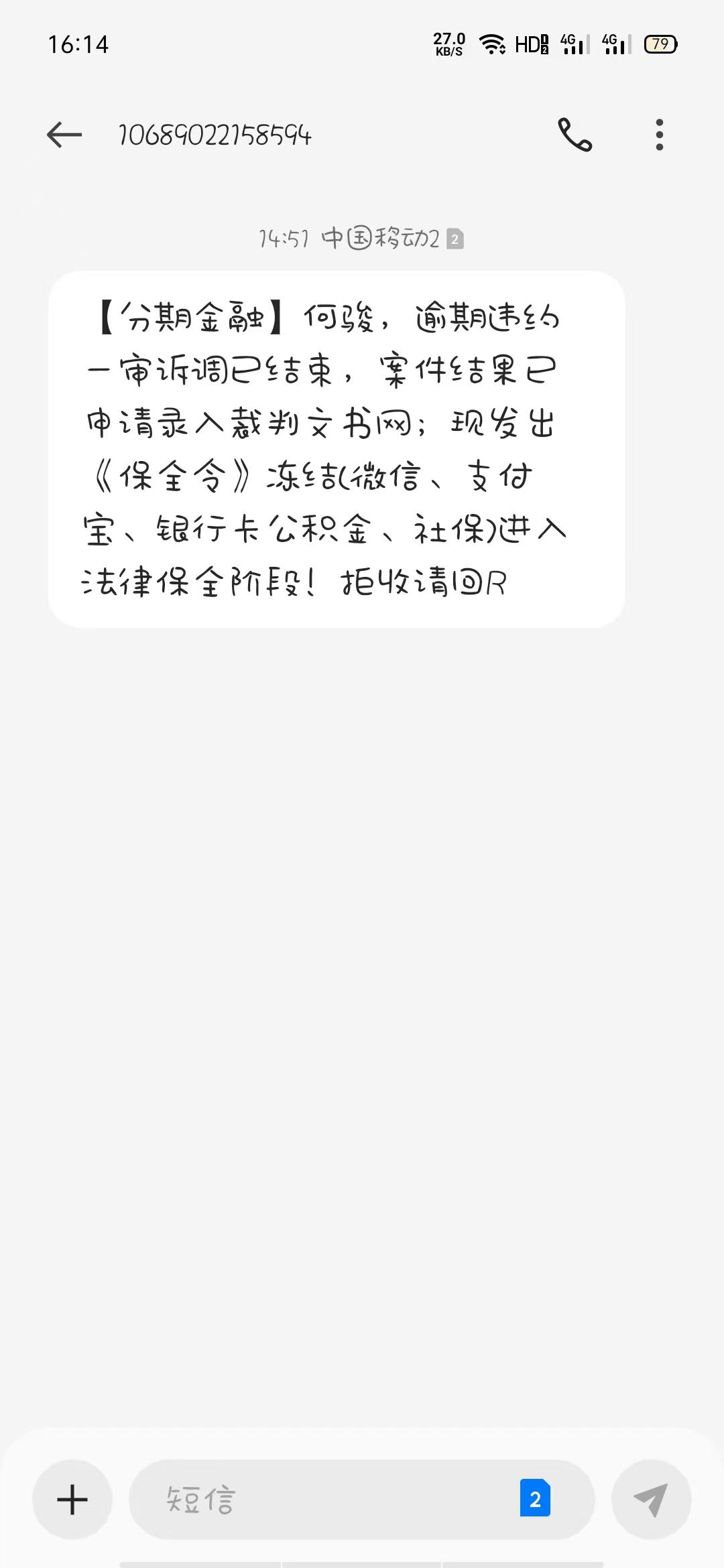Tap the plus attachment button

tap(72, 1499)
